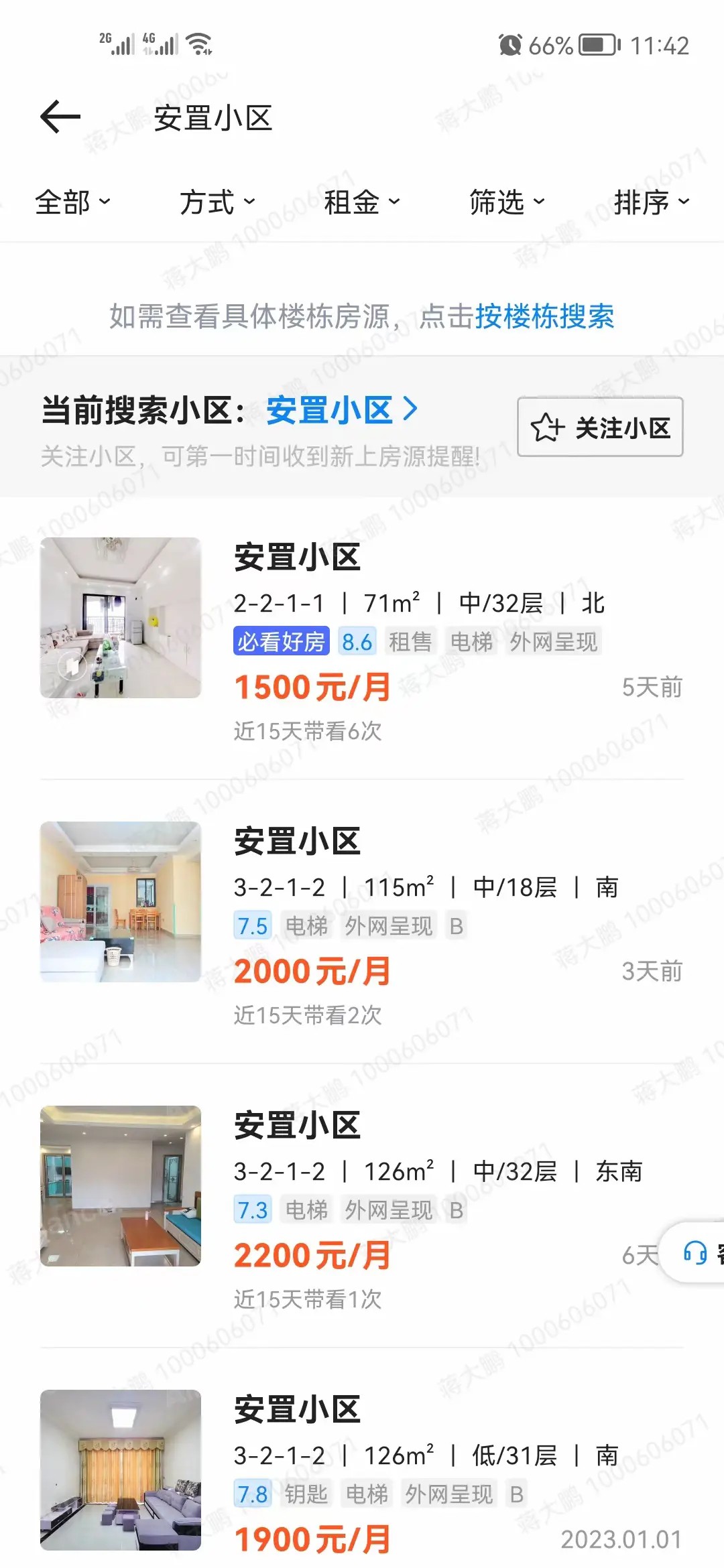Tap the 按楼栋搜索 link
Image resolution: width=724 pixels, height=1568 pixels.
[544, 316]
